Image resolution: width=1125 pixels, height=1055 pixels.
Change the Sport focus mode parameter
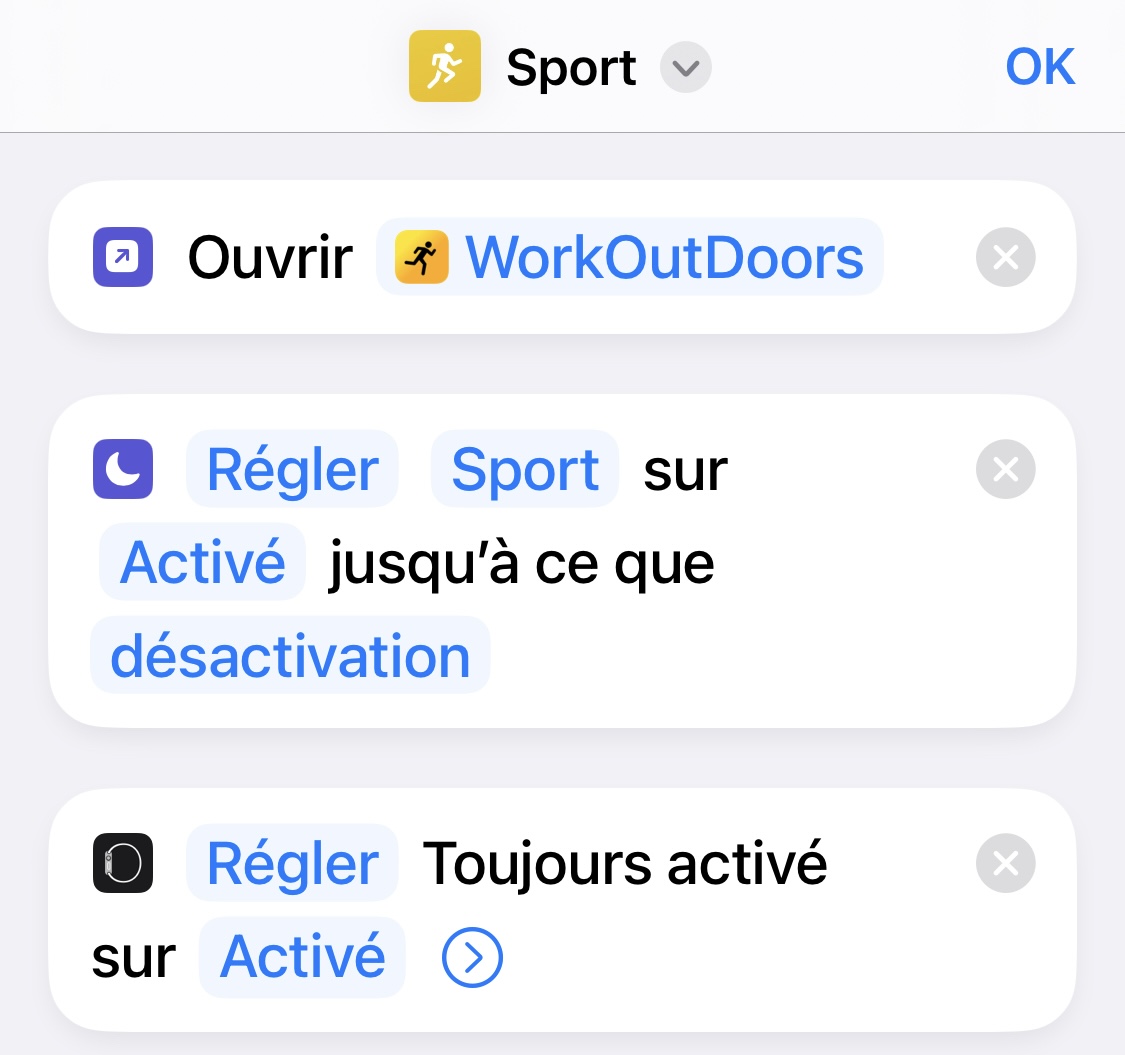(524, 469)
